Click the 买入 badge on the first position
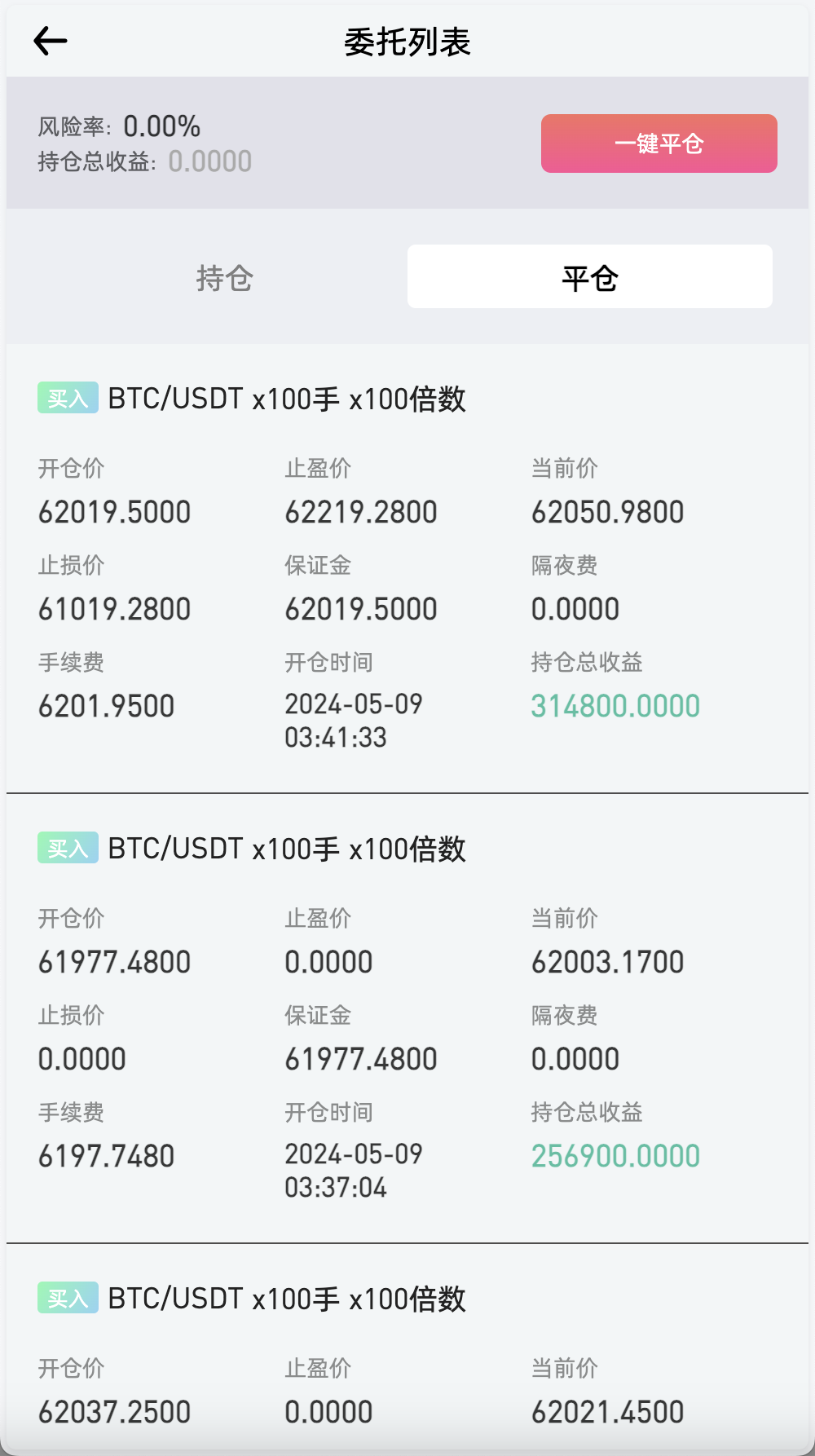This screenshot has height=1456, width=815. coord(68,399)
